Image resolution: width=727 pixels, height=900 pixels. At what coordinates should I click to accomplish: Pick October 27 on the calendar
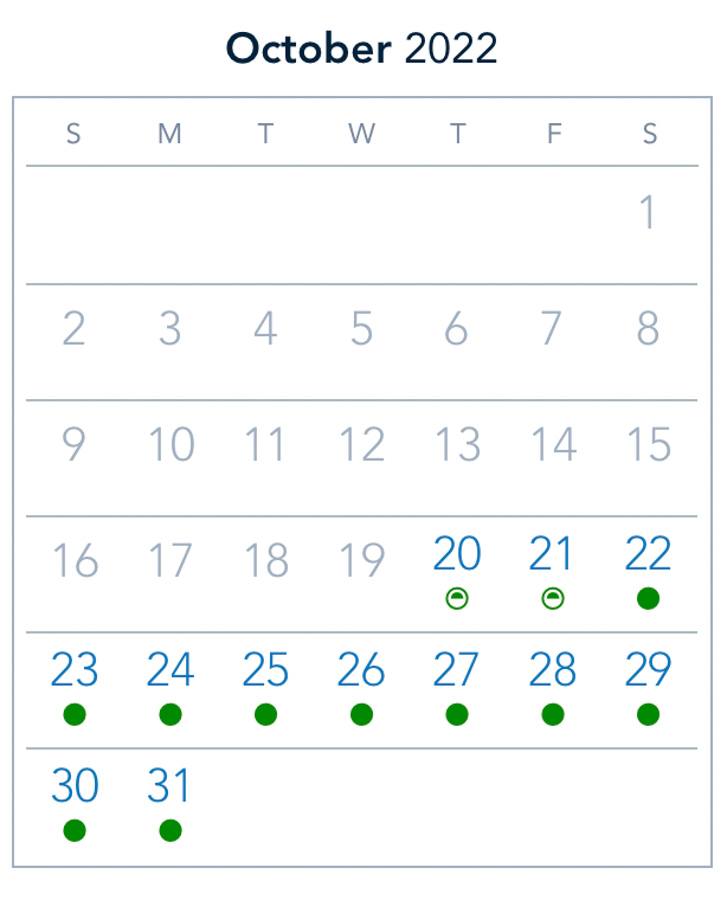457,671
